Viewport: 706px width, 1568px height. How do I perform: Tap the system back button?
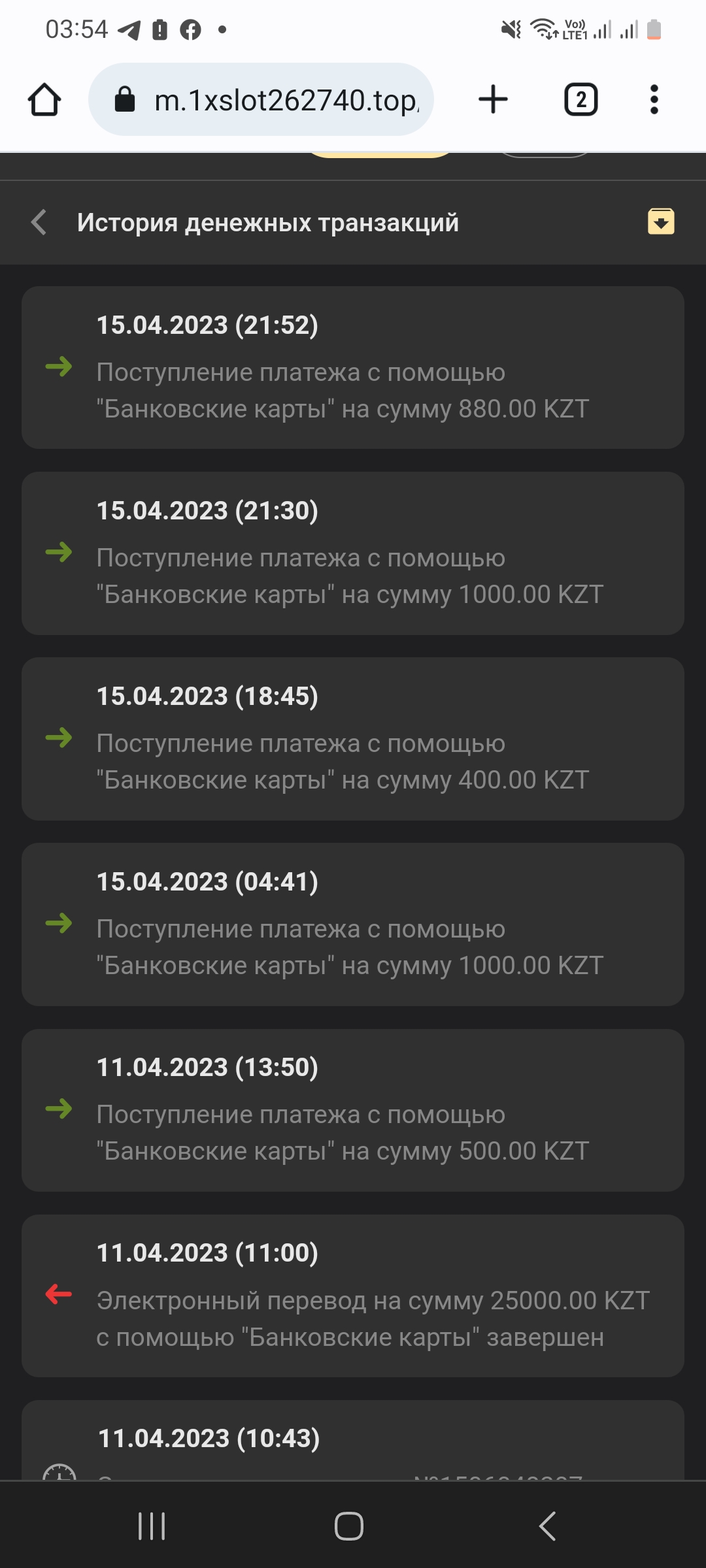548,1526
